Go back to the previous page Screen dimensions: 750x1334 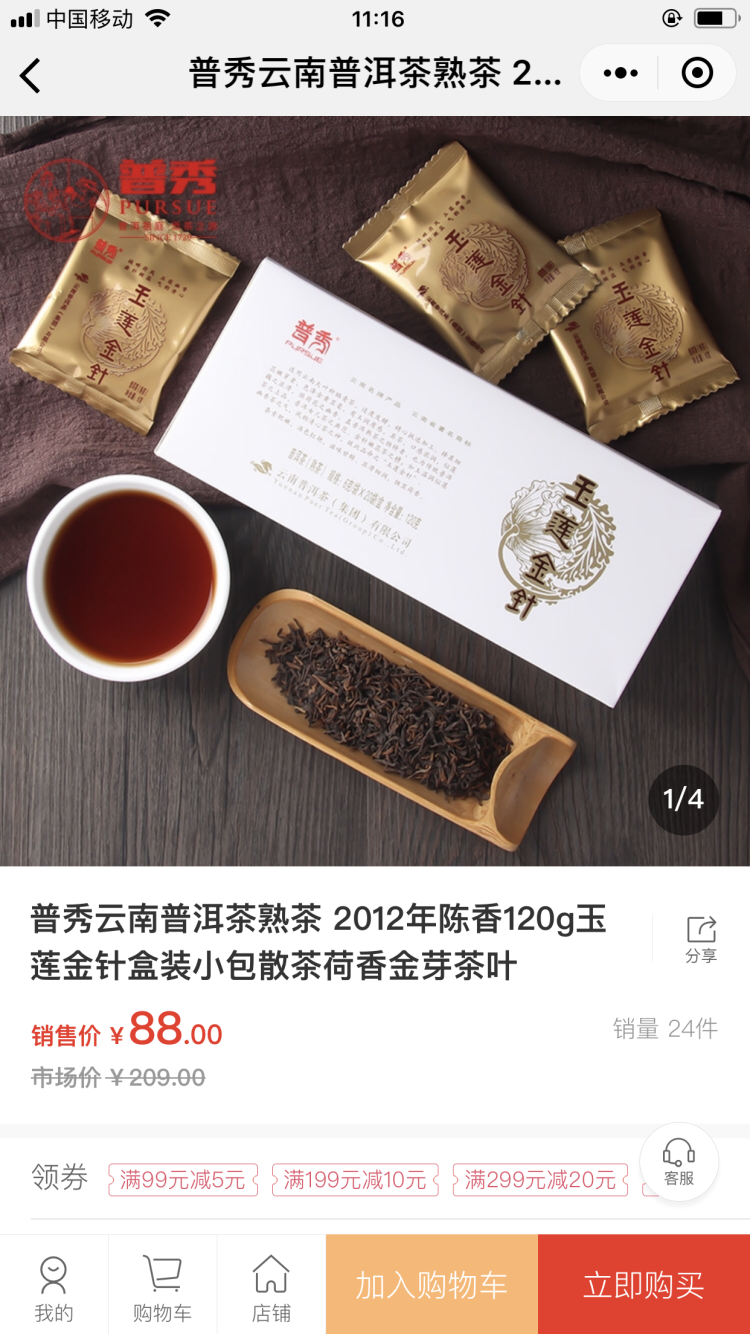32,75
